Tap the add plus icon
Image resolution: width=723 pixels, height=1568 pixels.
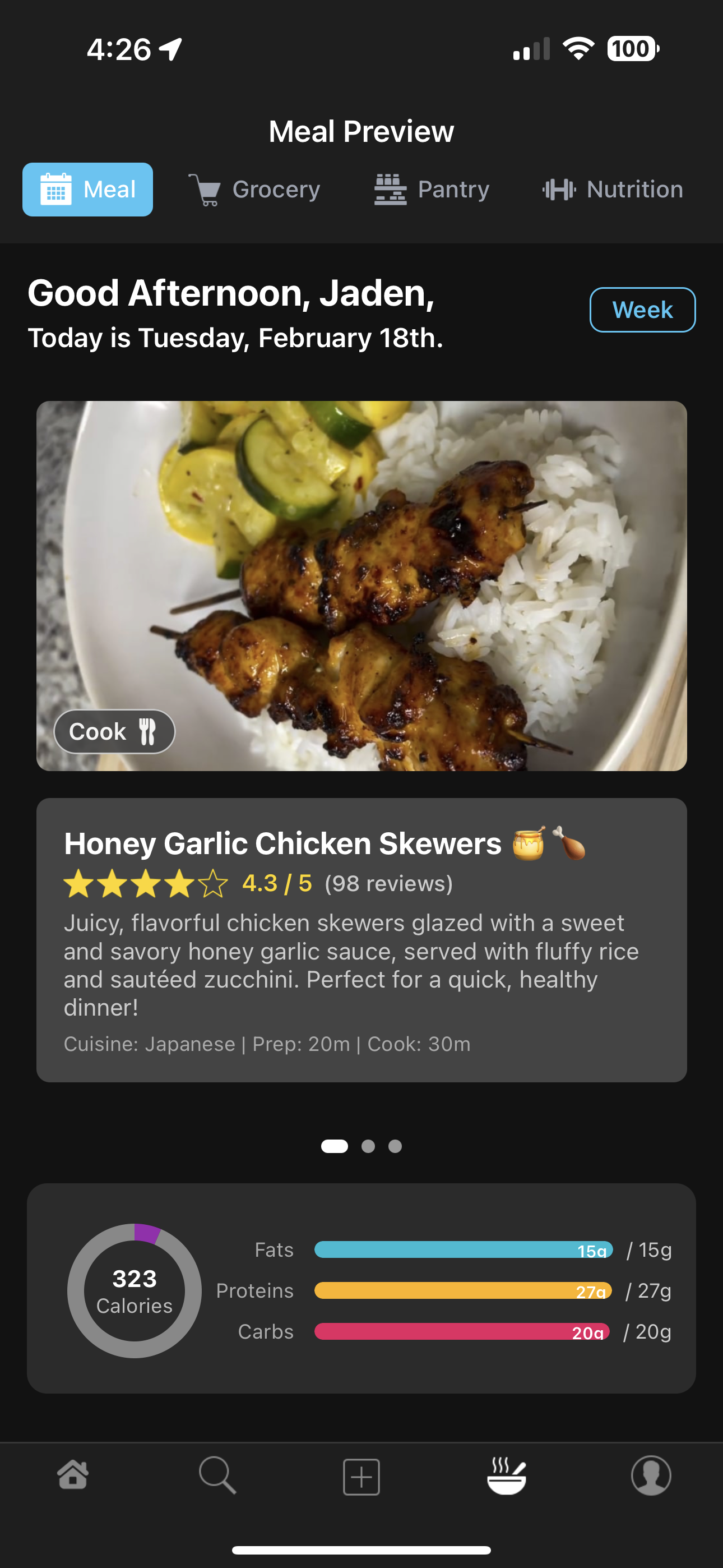361,1476
